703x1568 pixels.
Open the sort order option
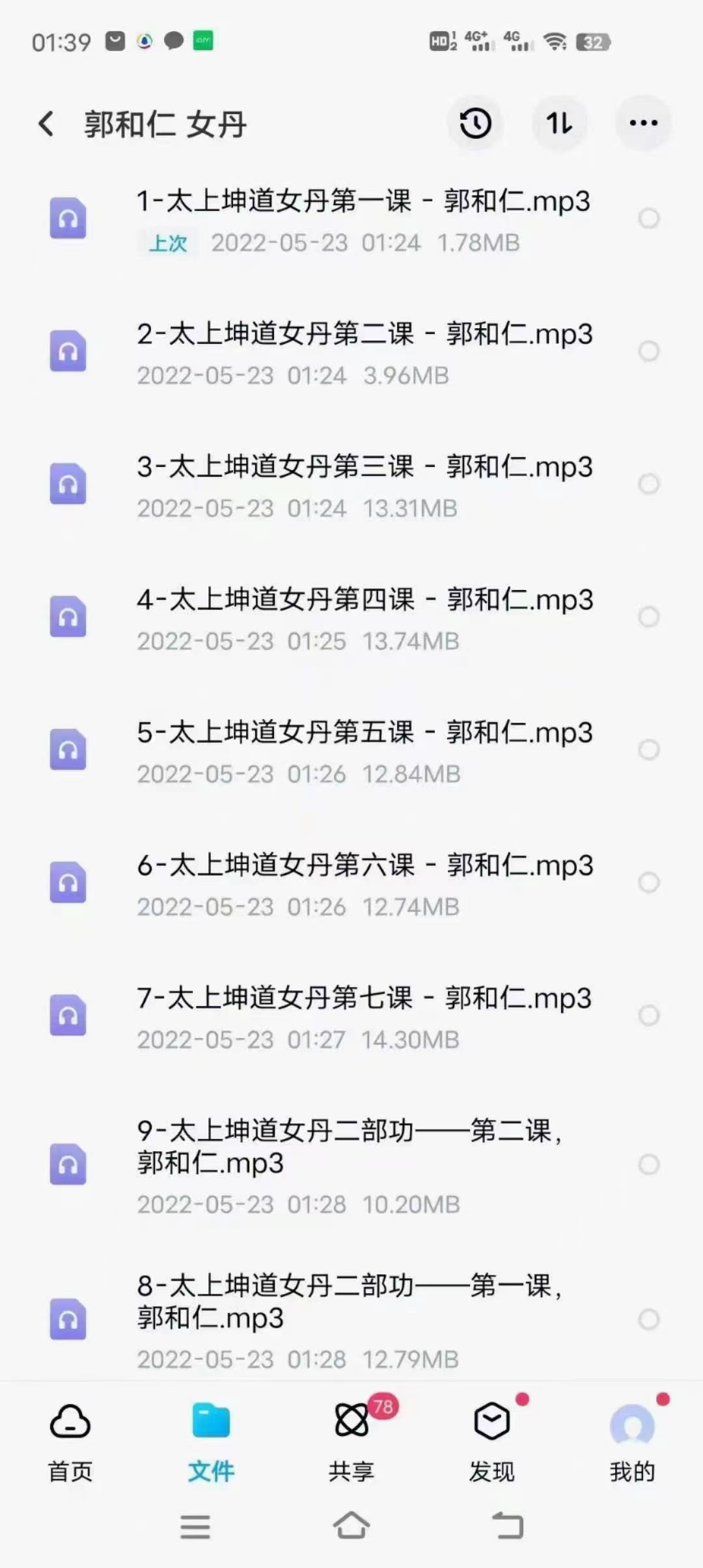pyautogui.click(x=559, y=124)
